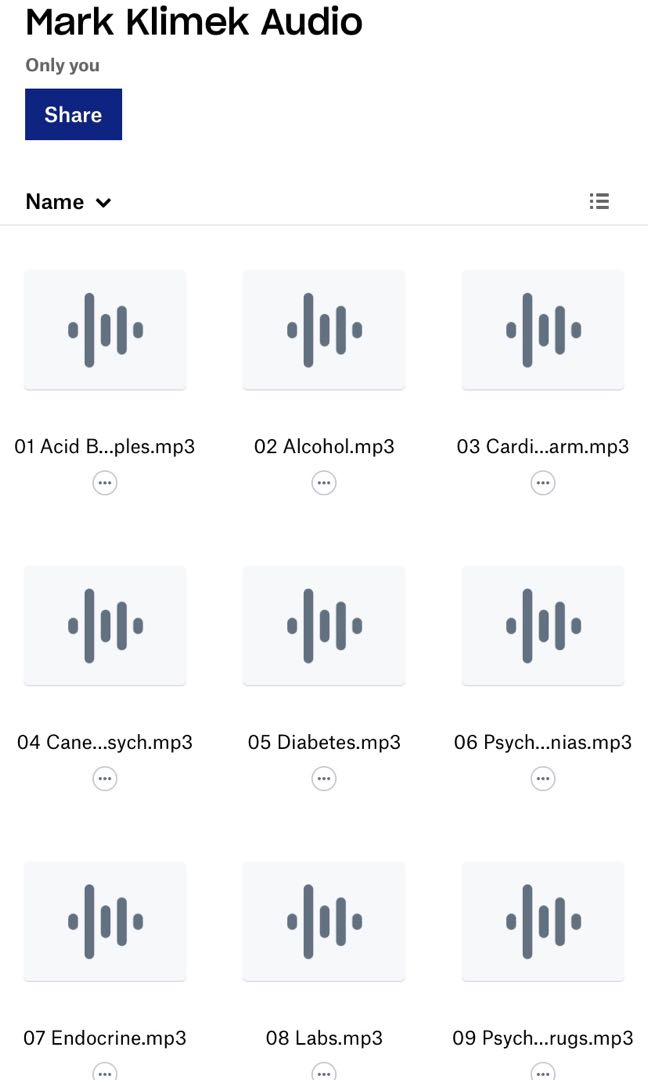Tap the Share button

[x=73, y=114]
